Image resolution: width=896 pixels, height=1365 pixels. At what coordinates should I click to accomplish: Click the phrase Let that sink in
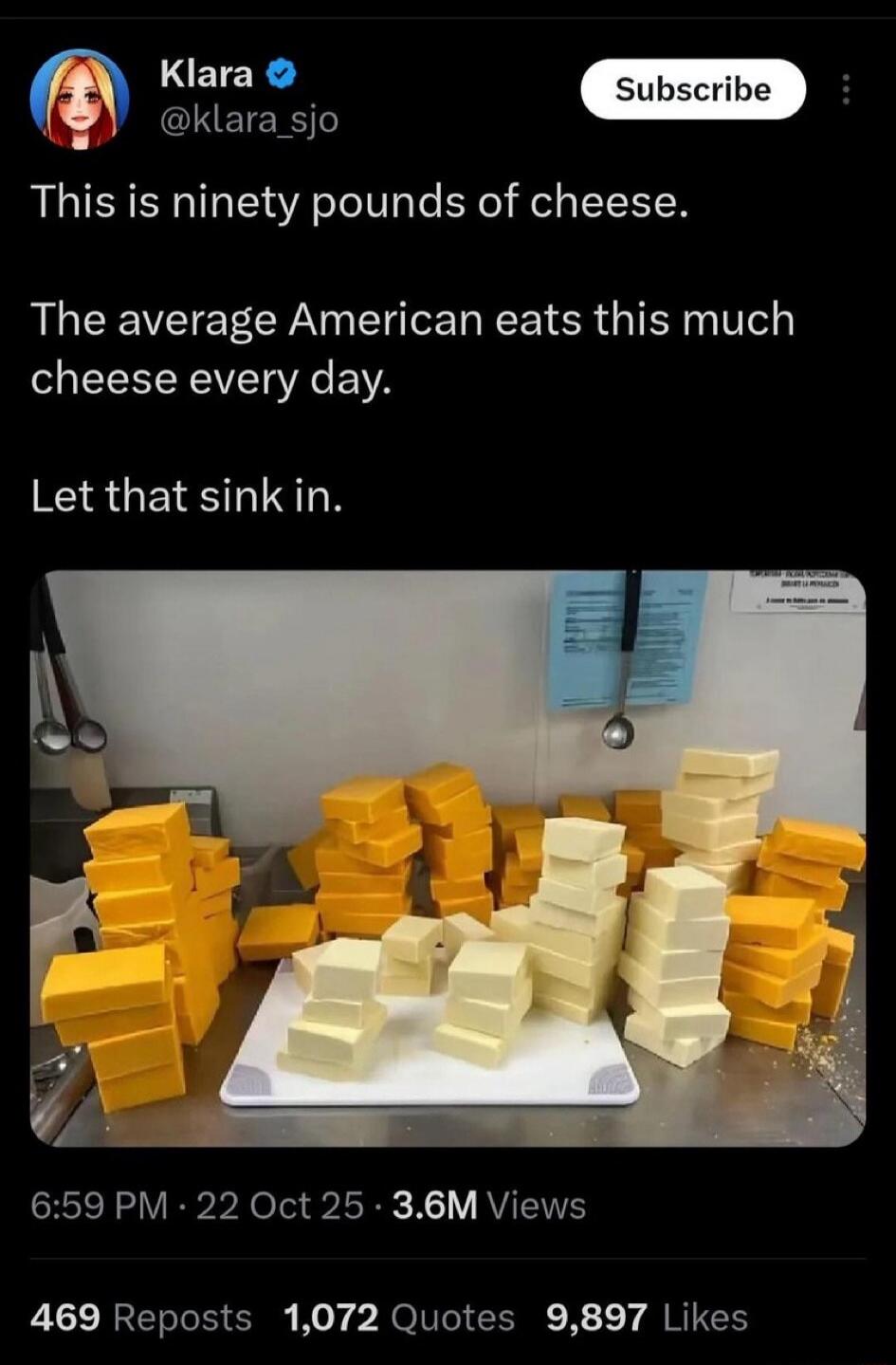coord(186,493)
